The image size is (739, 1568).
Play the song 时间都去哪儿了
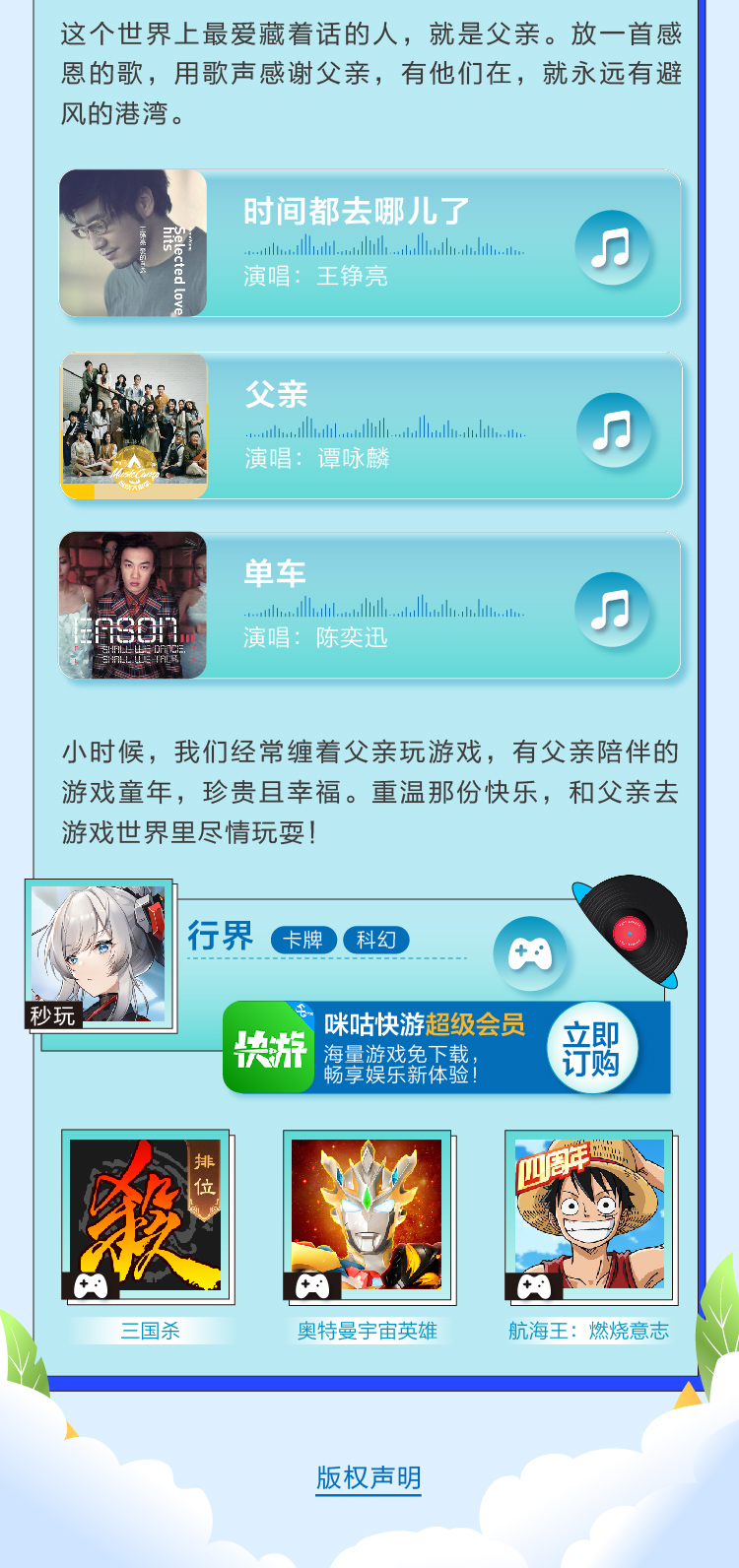(x=612, y=247)
